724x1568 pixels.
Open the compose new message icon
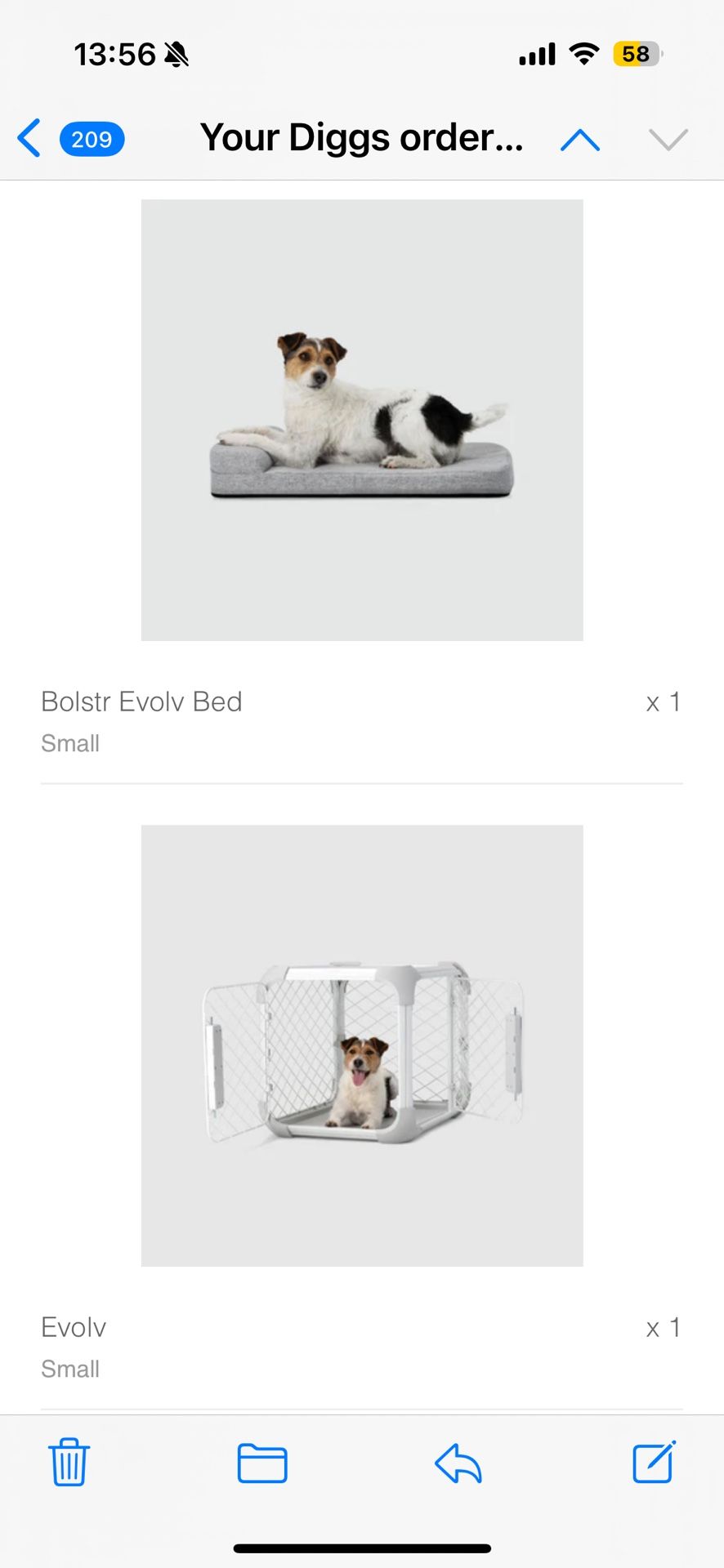(651, 1463)
